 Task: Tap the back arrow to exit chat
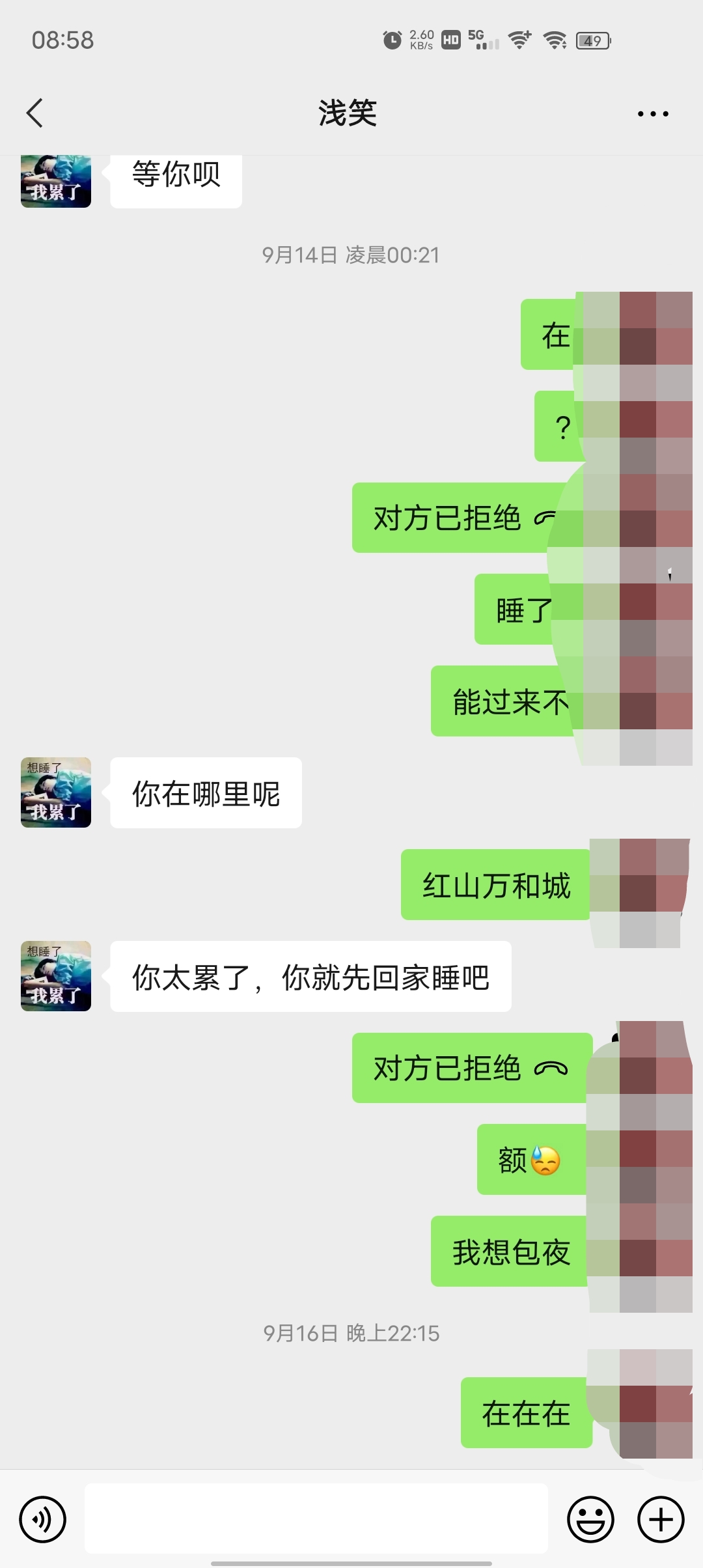pyautogui.click(x=34, y=112)
